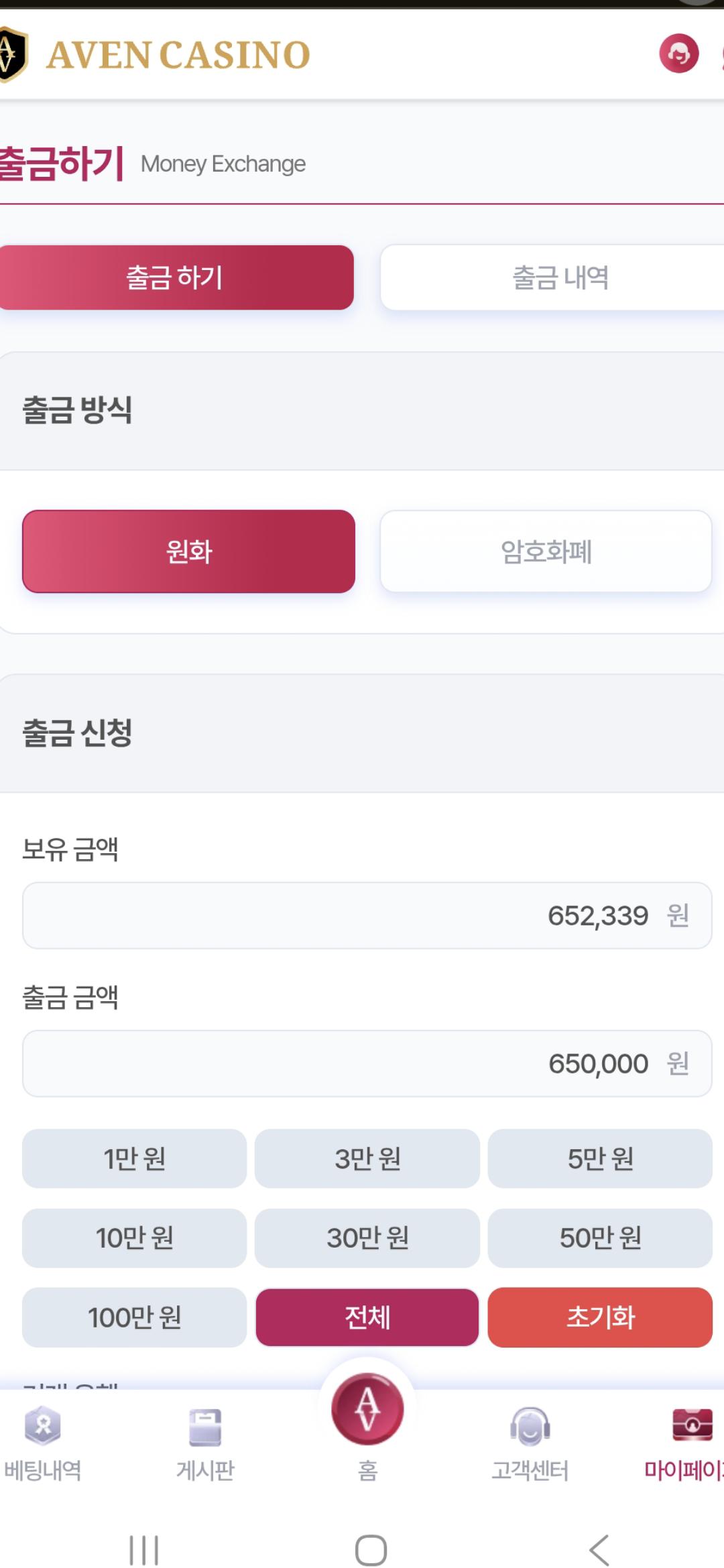Select 전체 to withdraw full balance
The width and height of the screenshot is (724, 1568).
click(367, 1317)
